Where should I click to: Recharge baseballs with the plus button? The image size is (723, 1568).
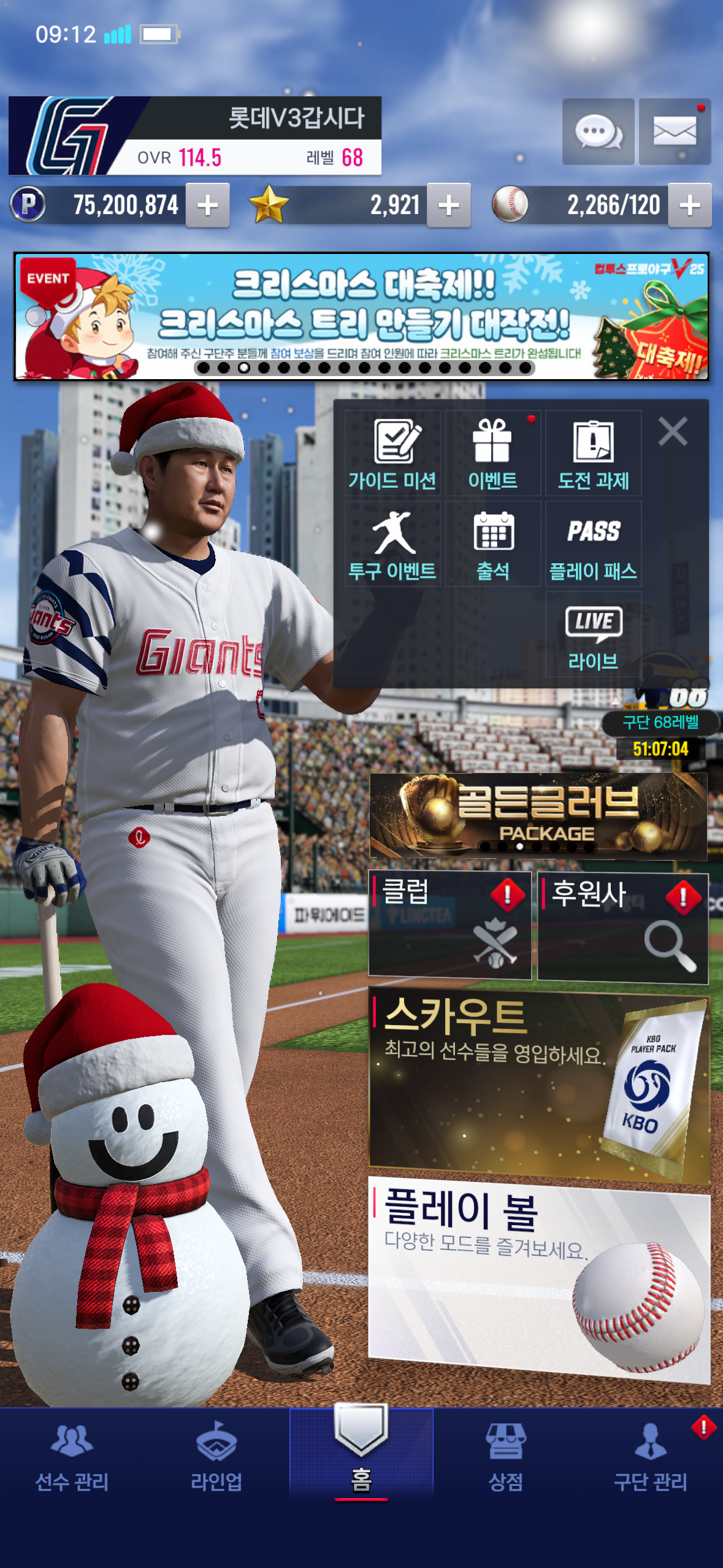point(690,206)
